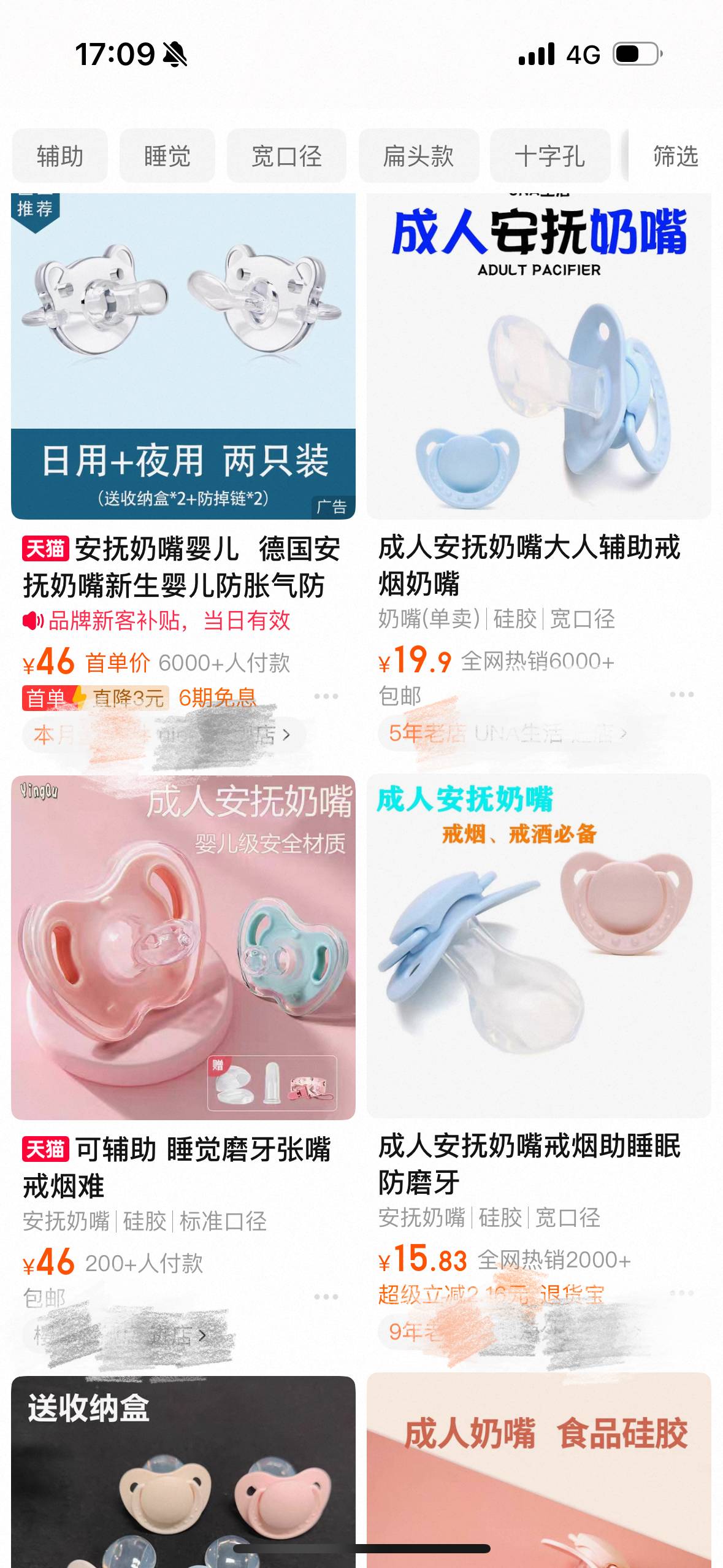Select the 睡觉 filter chip

click(167, 156)
